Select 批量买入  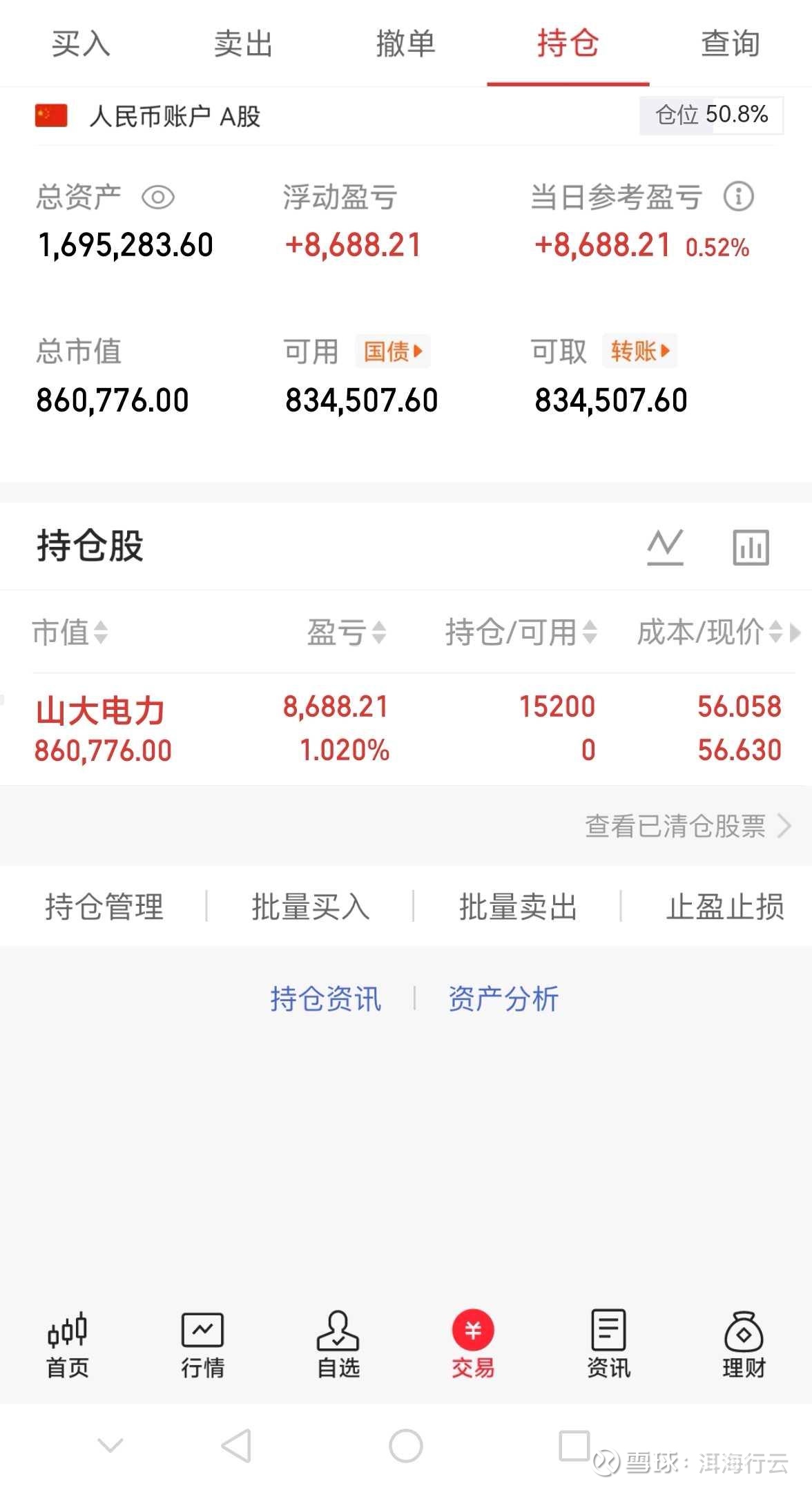[311, 907]
